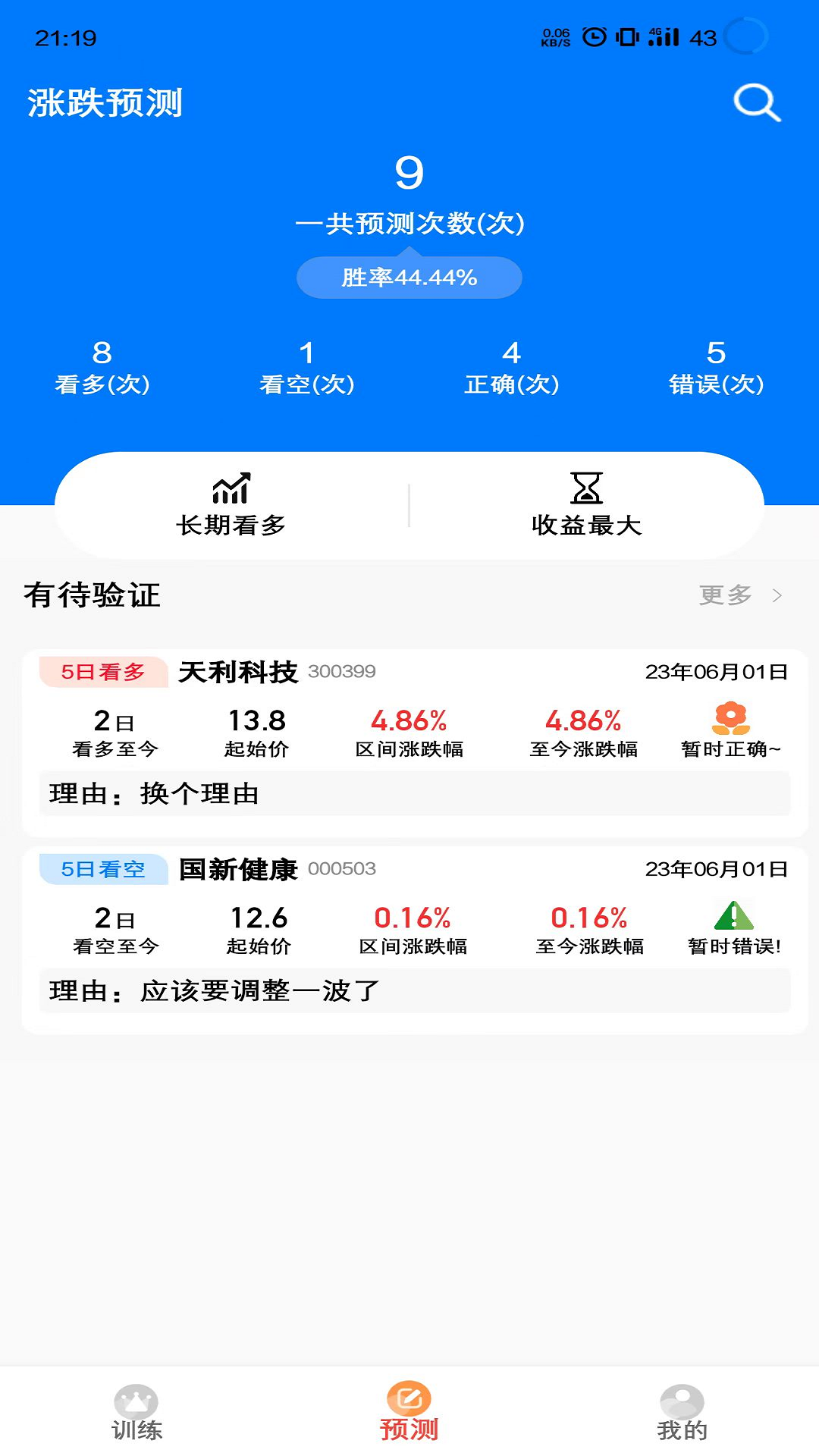Go to the 我的 tab

(682, 1414)
